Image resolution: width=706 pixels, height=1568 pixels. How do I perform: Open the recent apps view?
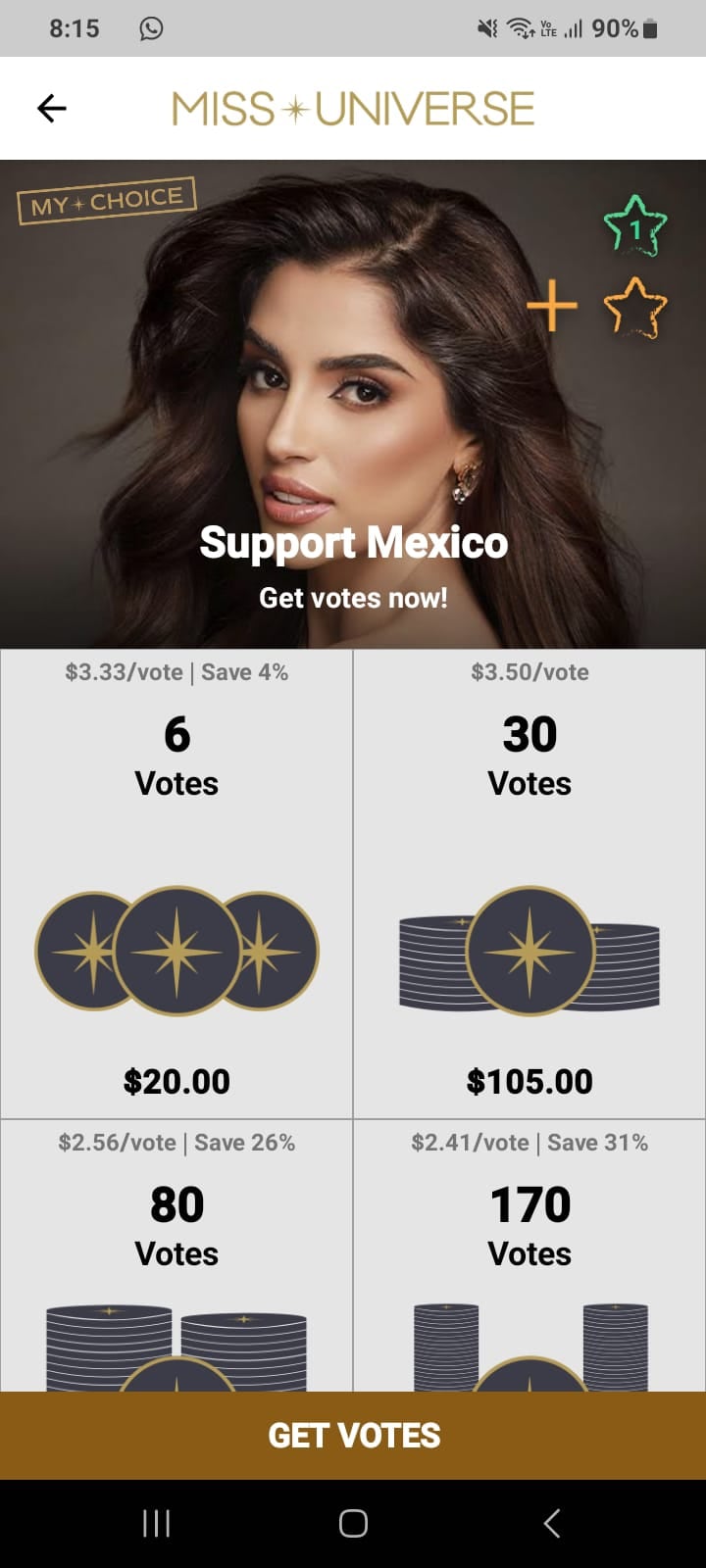(157, 1523)
